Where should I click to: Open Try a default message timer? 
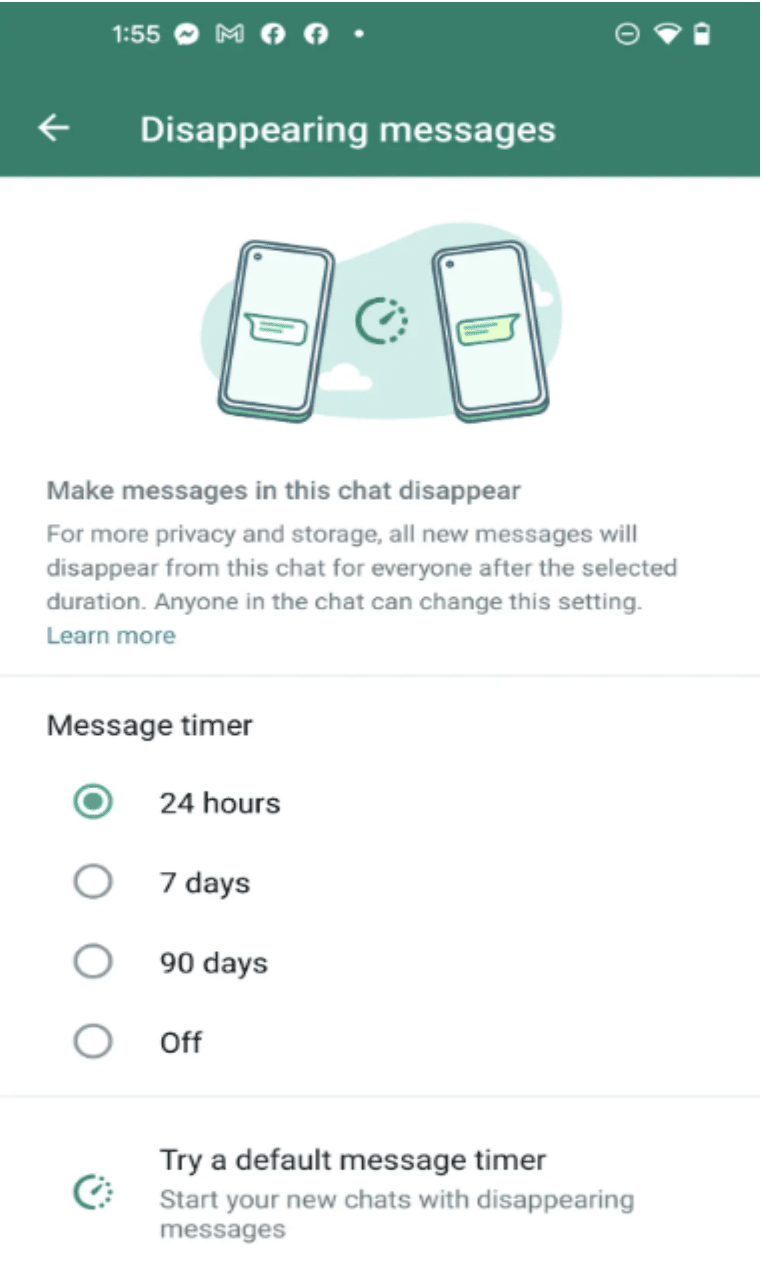(381, 1192)
